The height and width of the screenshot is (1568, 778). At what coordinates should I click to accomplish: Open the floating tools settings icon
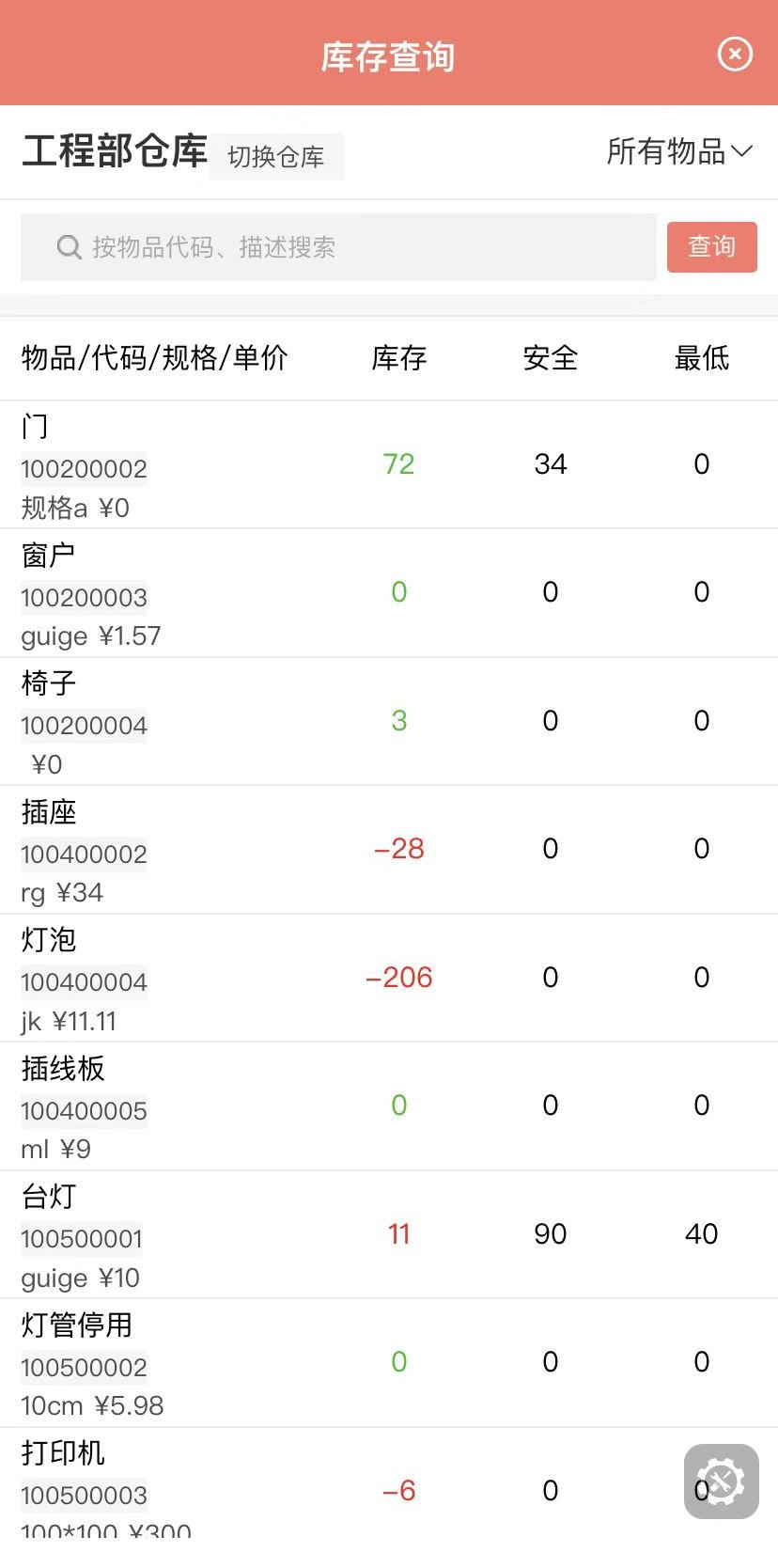[722, 1482]
